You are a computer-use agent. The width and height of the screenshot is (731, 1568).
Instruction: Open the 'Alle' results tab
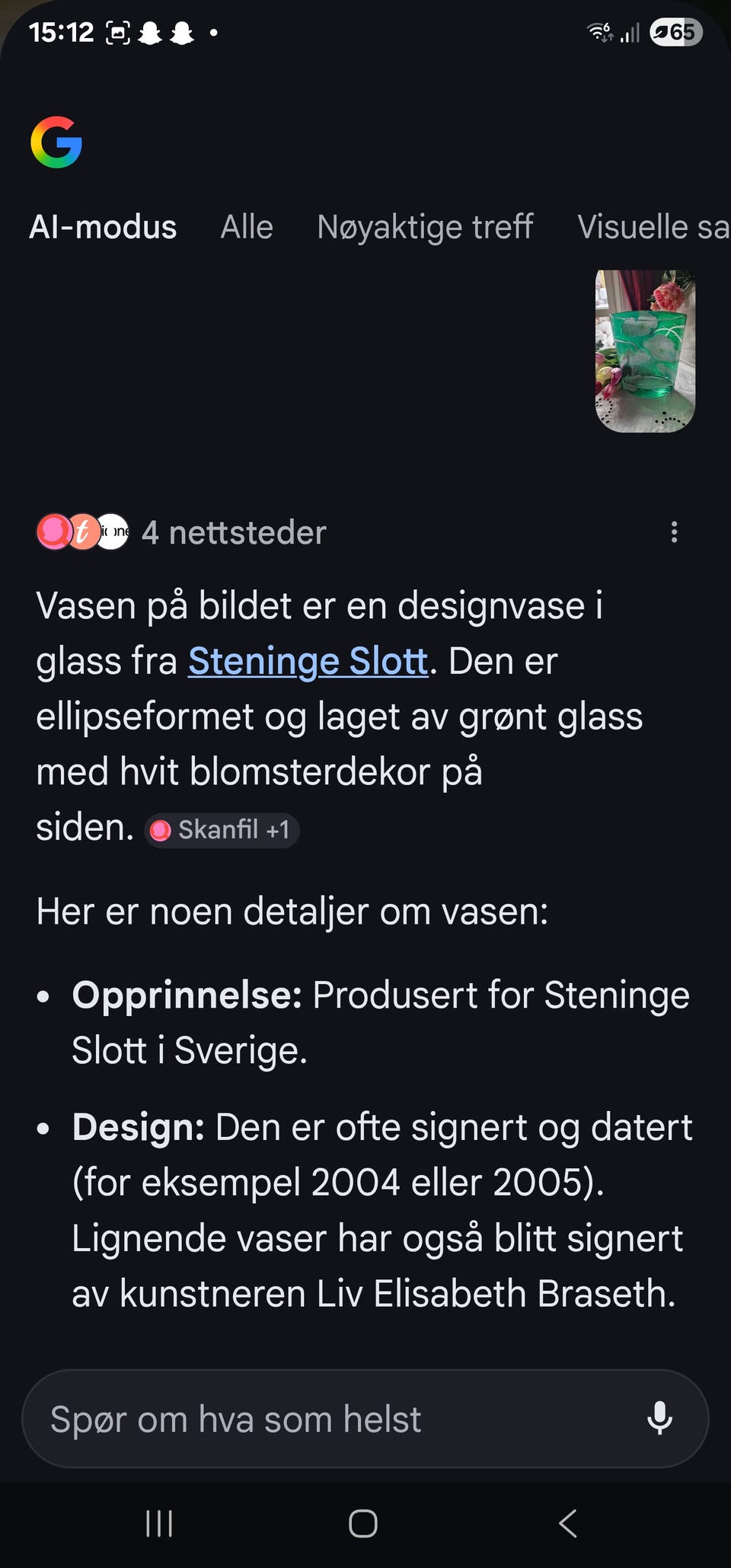point(246,226)
